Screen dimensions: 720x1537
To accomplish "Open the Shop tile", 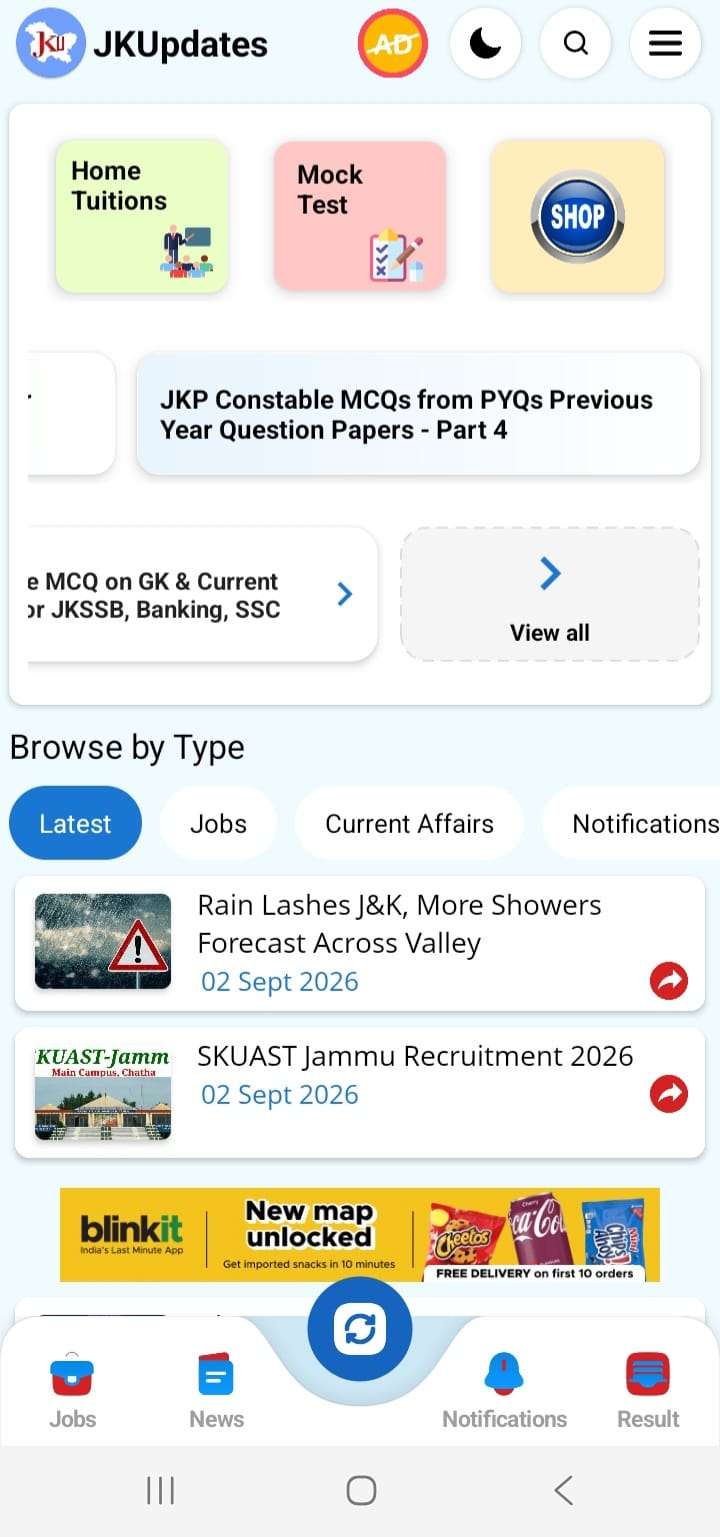I will click(x=577, y=216).
